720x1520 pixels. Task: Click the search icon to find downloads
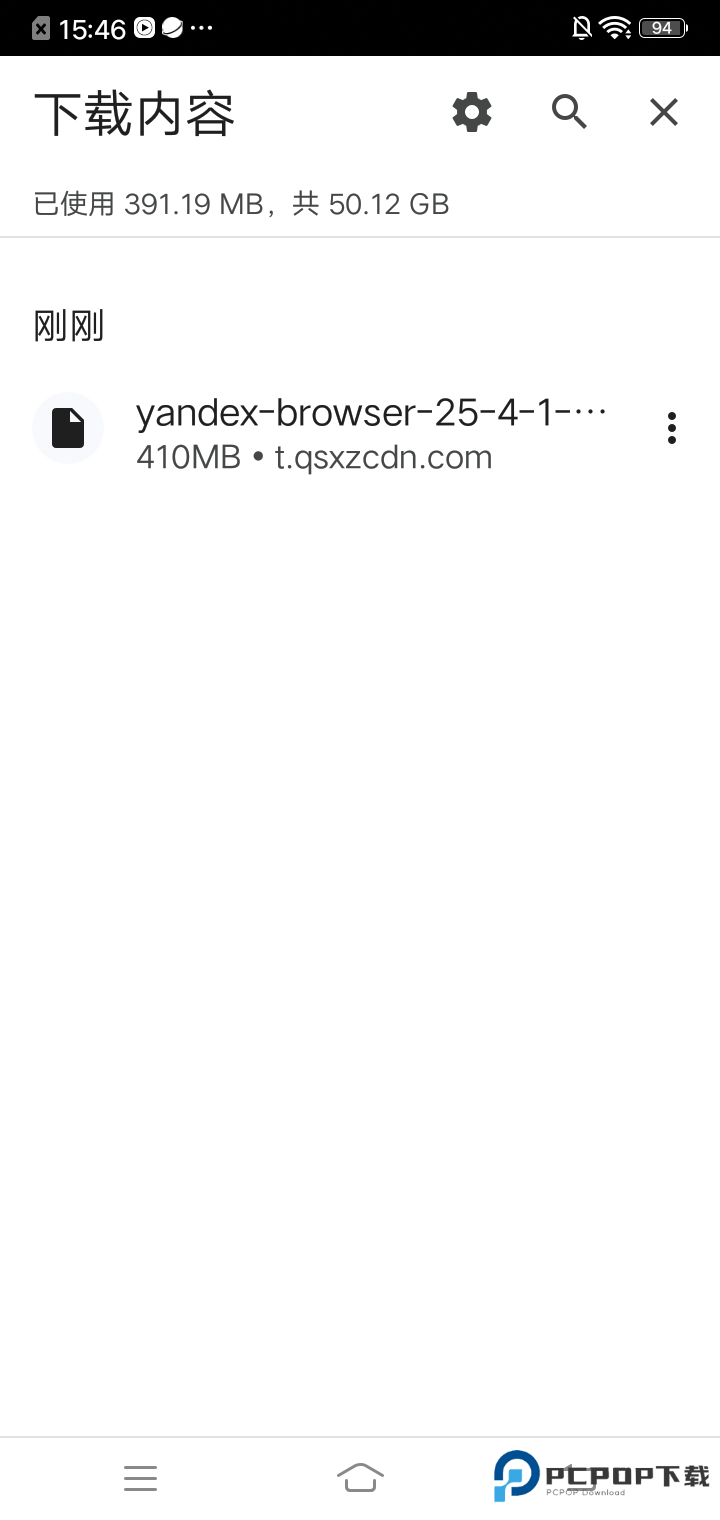point(568,112)
